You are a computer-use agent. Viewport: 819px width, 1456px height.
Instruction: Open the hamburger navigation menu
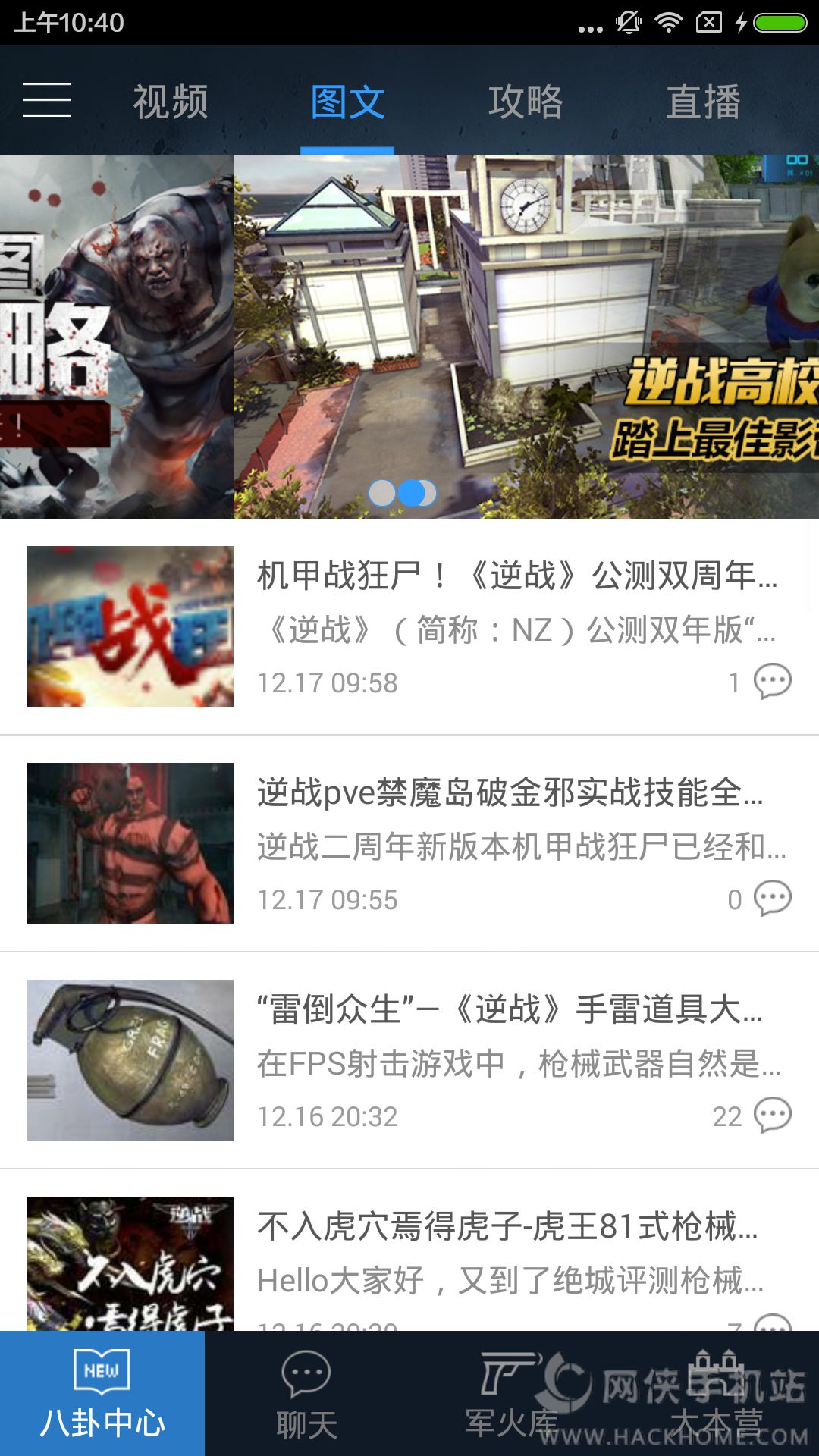pyautogui.click(x=47, y=100)
